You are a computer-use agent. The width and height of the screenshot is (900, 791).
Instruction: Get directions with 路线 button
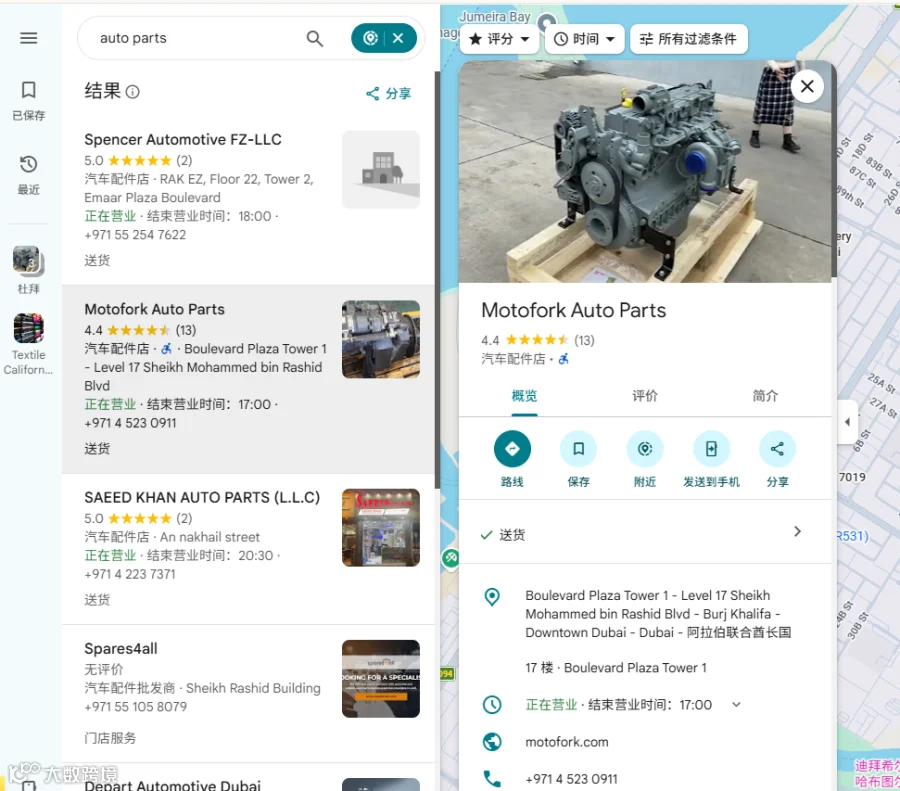512,459
